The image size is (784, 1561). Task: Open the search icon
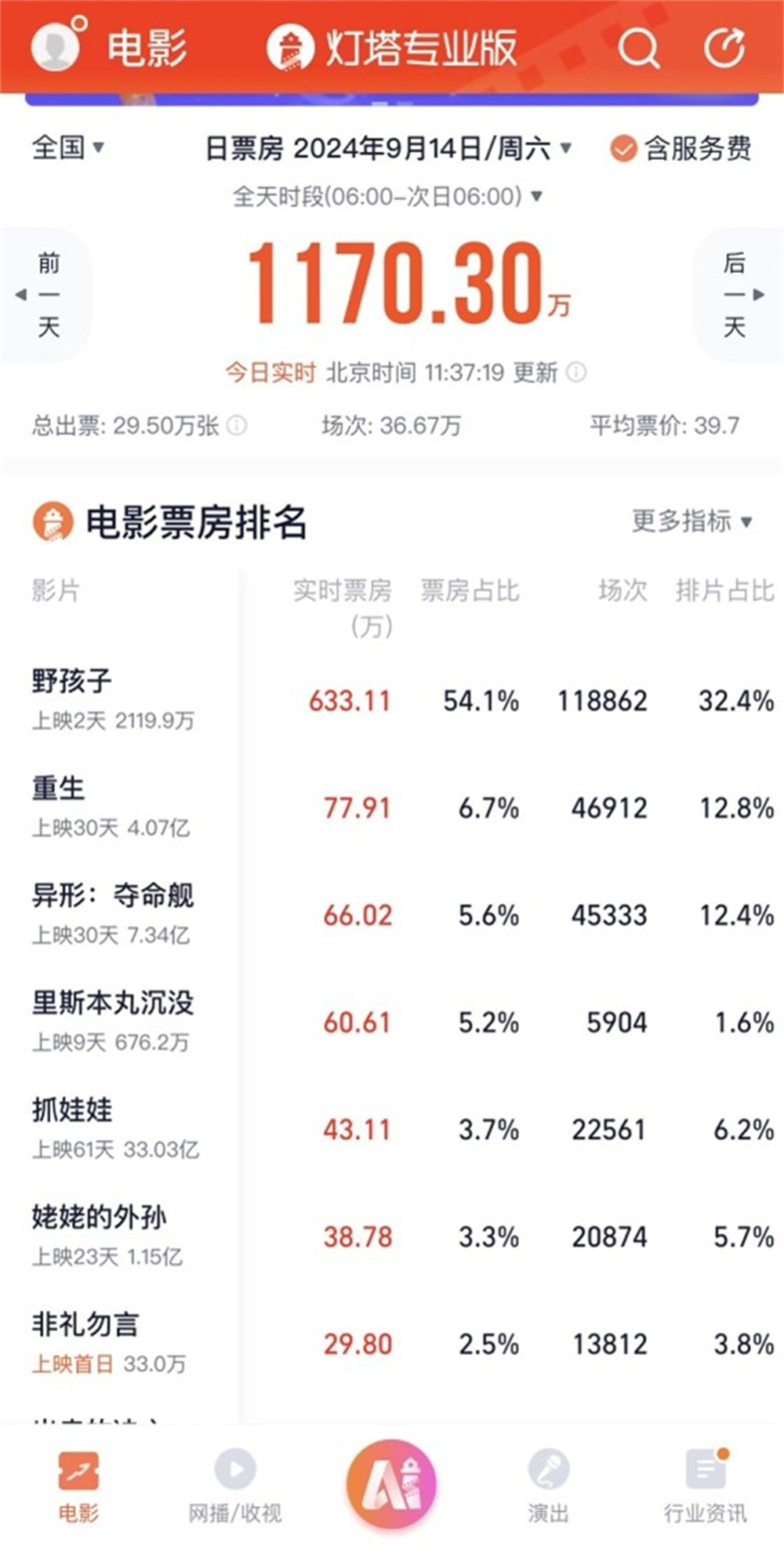coord(638,49)
